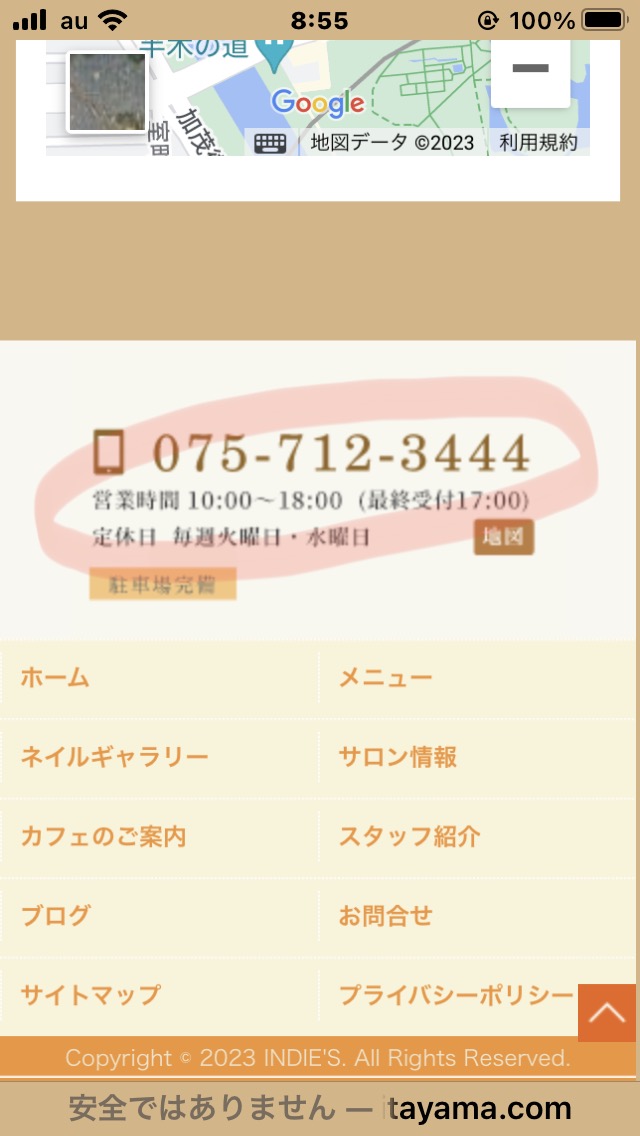Screen dimensions: 640x1136
Task: Read the プライバシーポリシー
Action: 457,995
